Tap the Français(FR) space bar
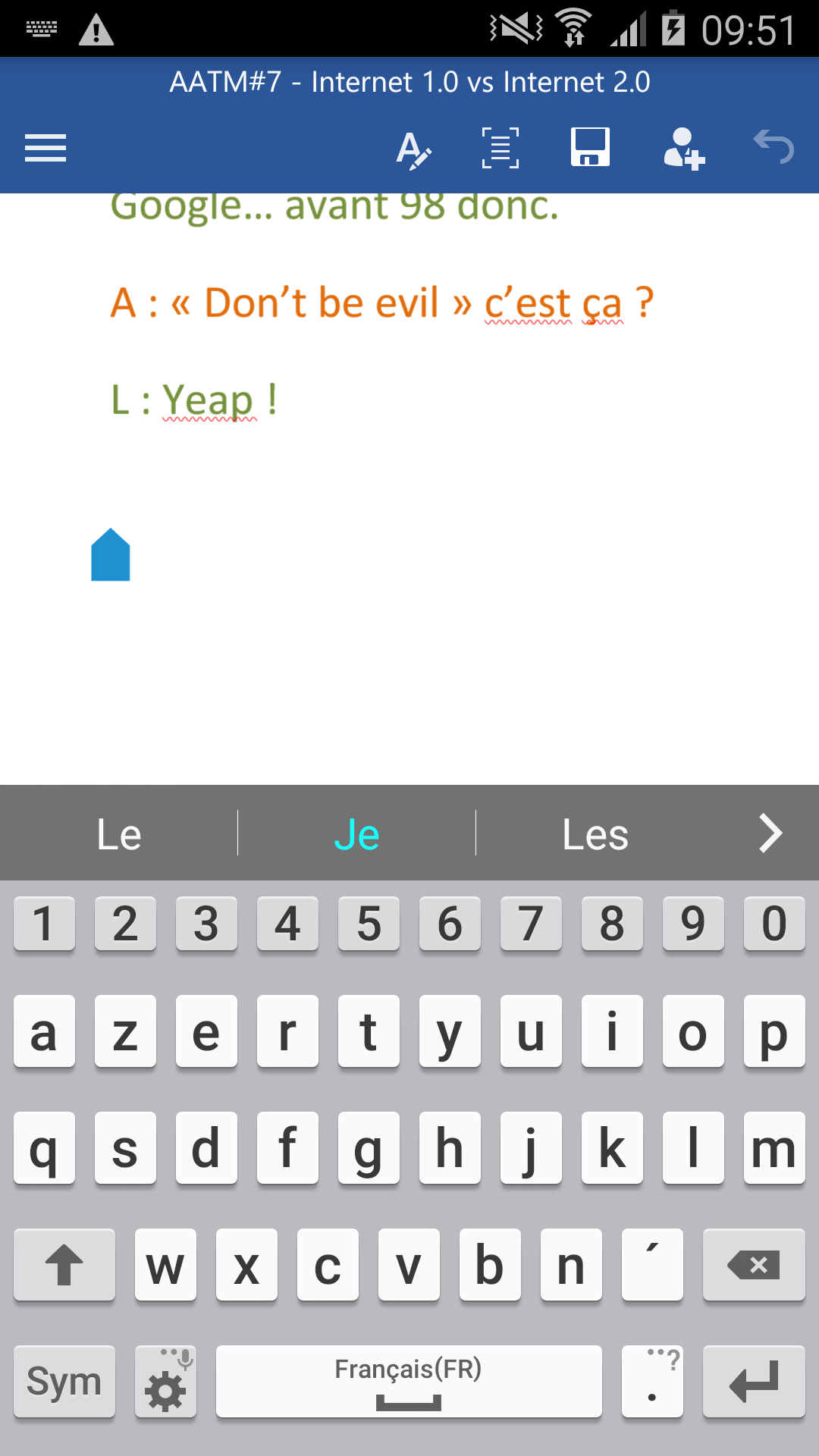This screenshot has width=819, height=1456. (x=409, y=1381)
